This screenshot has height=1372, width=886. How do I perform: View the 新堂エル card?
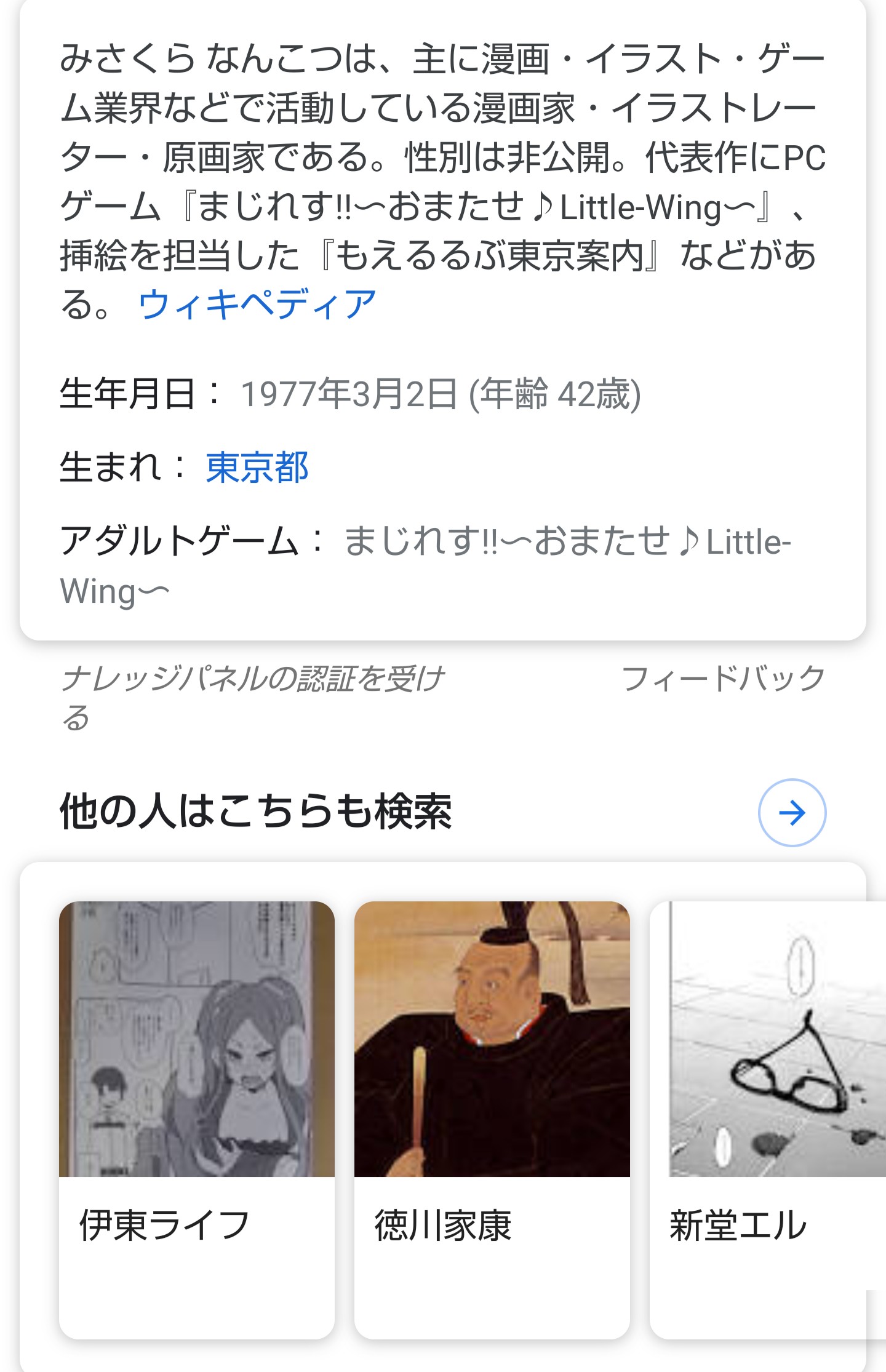click(767, 1119)
